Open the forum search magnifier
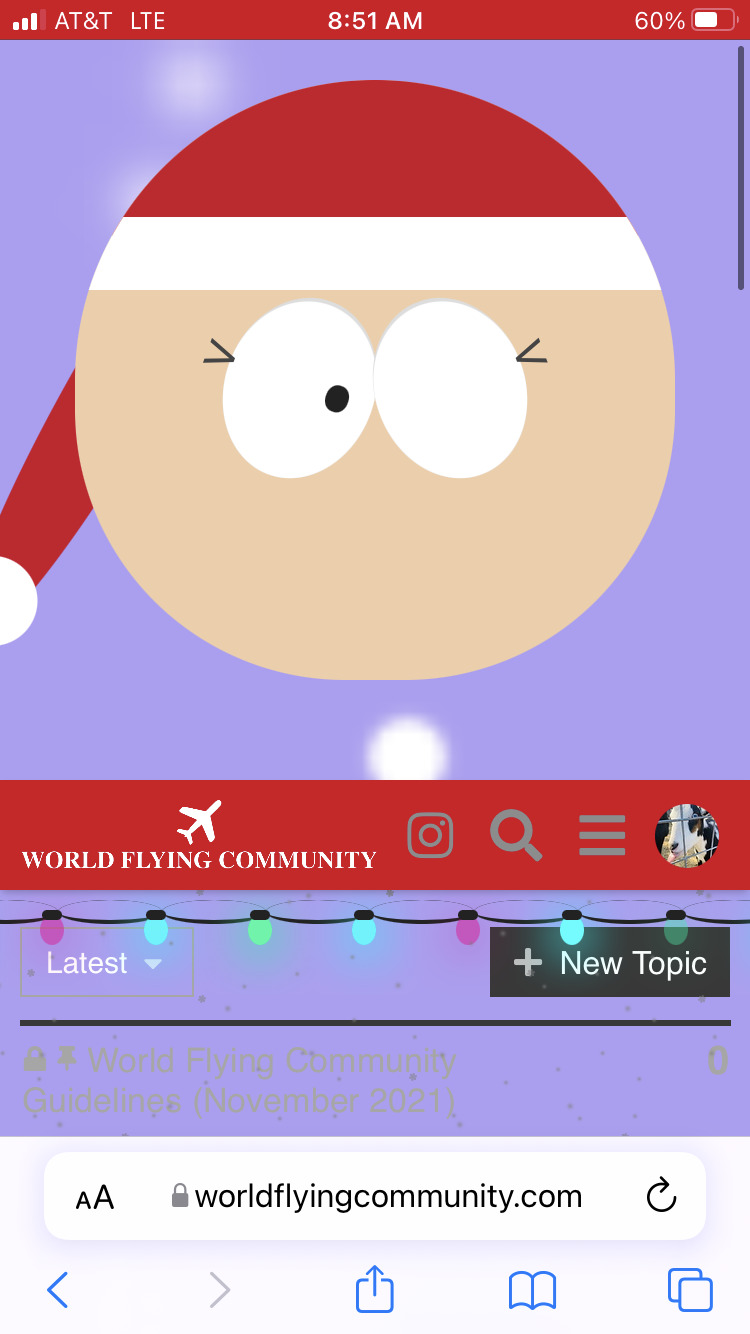This screenshot has width=750, height=1334. pyautogui.click(x=516, y=835)
